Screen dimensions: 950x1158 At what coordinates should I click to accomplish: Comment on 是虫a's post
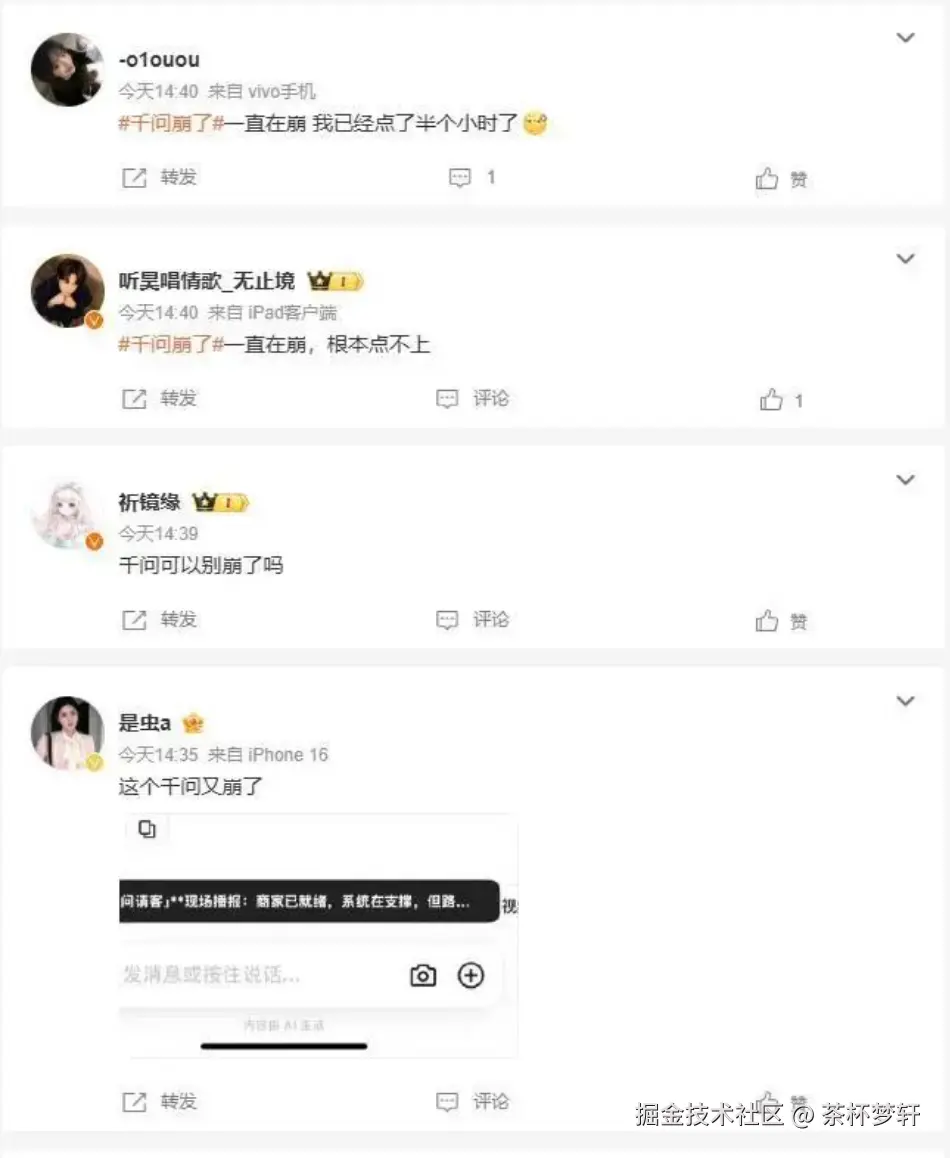[x=473, y=1102]
